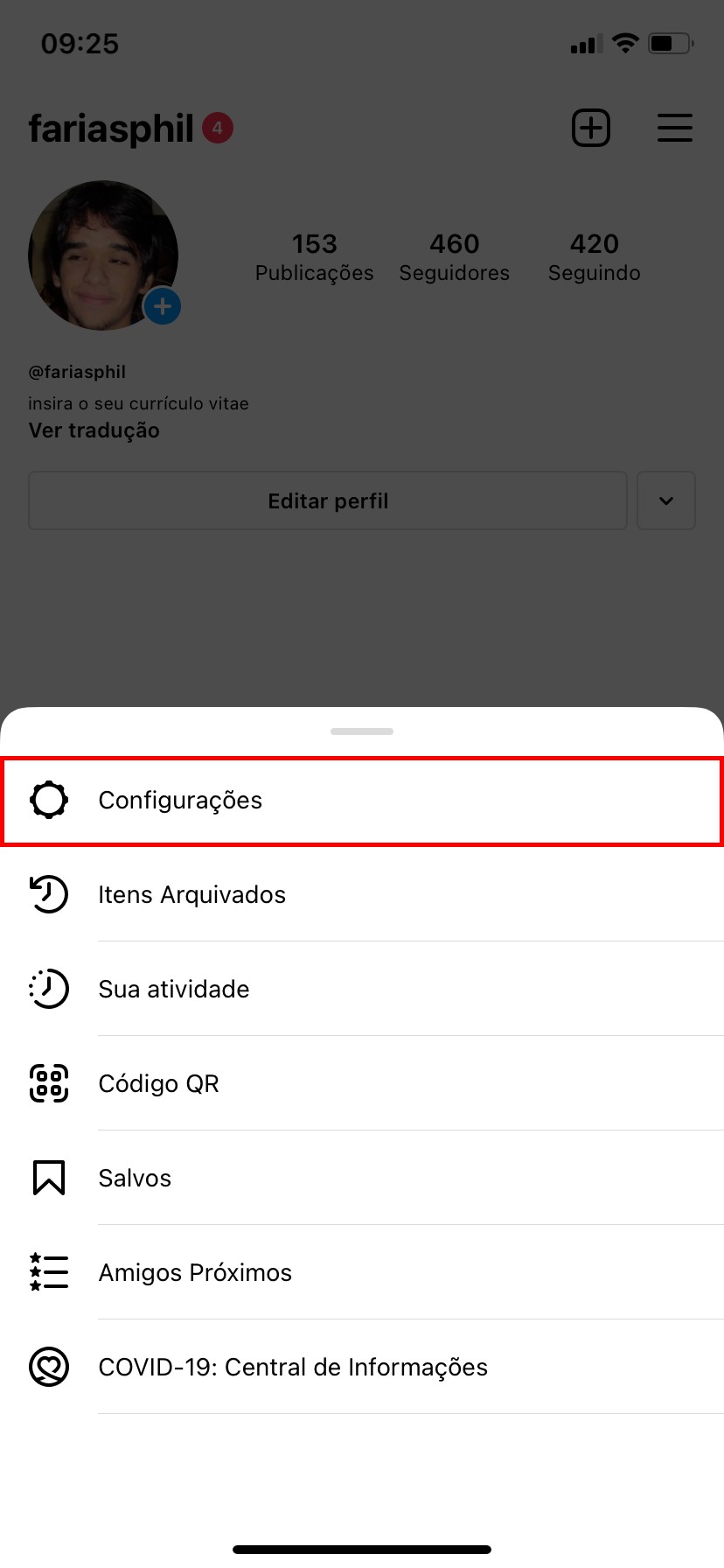Tap the sheet's drag handle
This screenshot has height=1568, width=724.
[x=362, y=731]
